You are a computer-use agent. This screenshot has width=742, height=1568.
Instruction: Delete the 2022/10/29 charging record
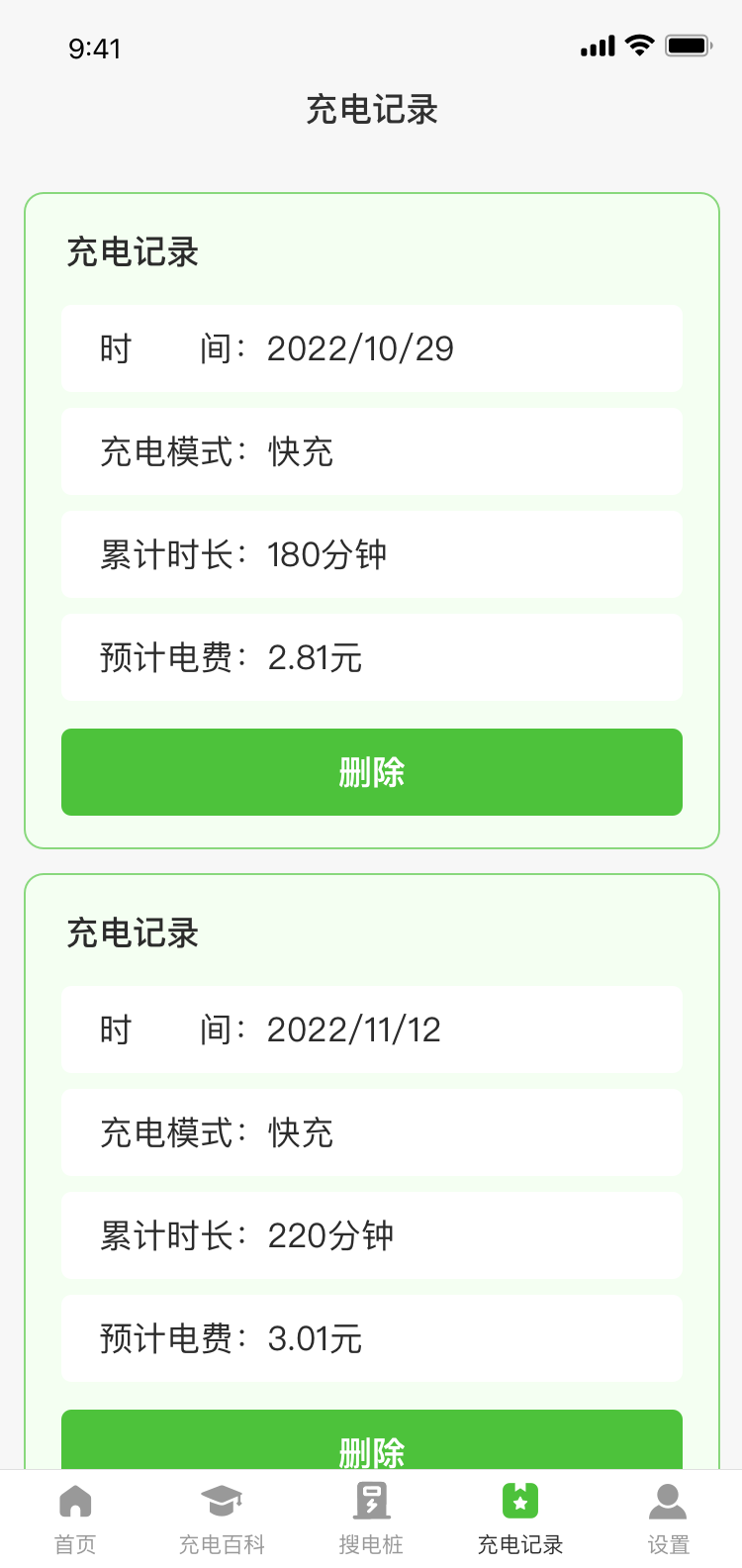point(371,772)
